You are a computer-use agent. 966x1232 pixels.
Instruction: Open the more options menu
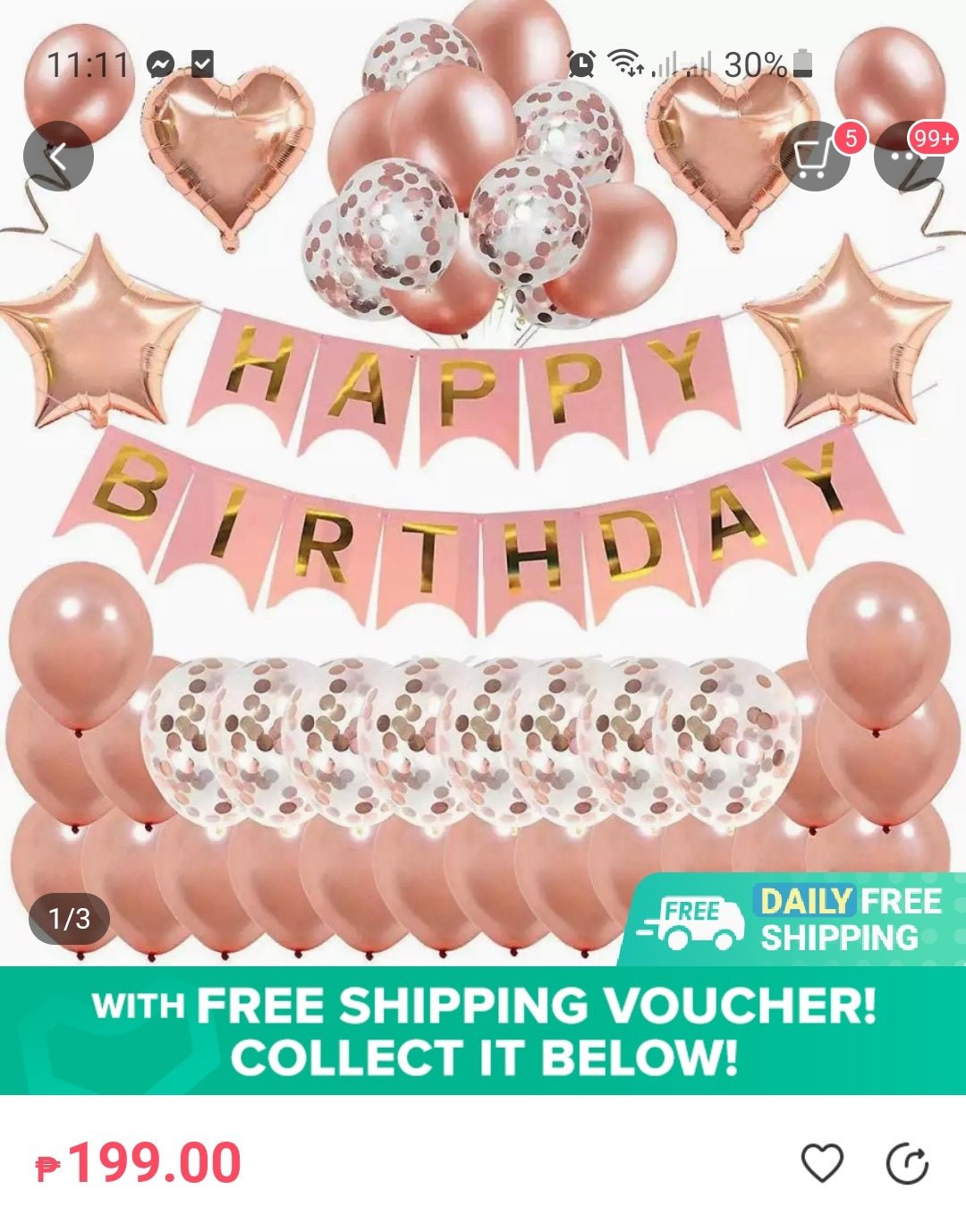(907, 157)
